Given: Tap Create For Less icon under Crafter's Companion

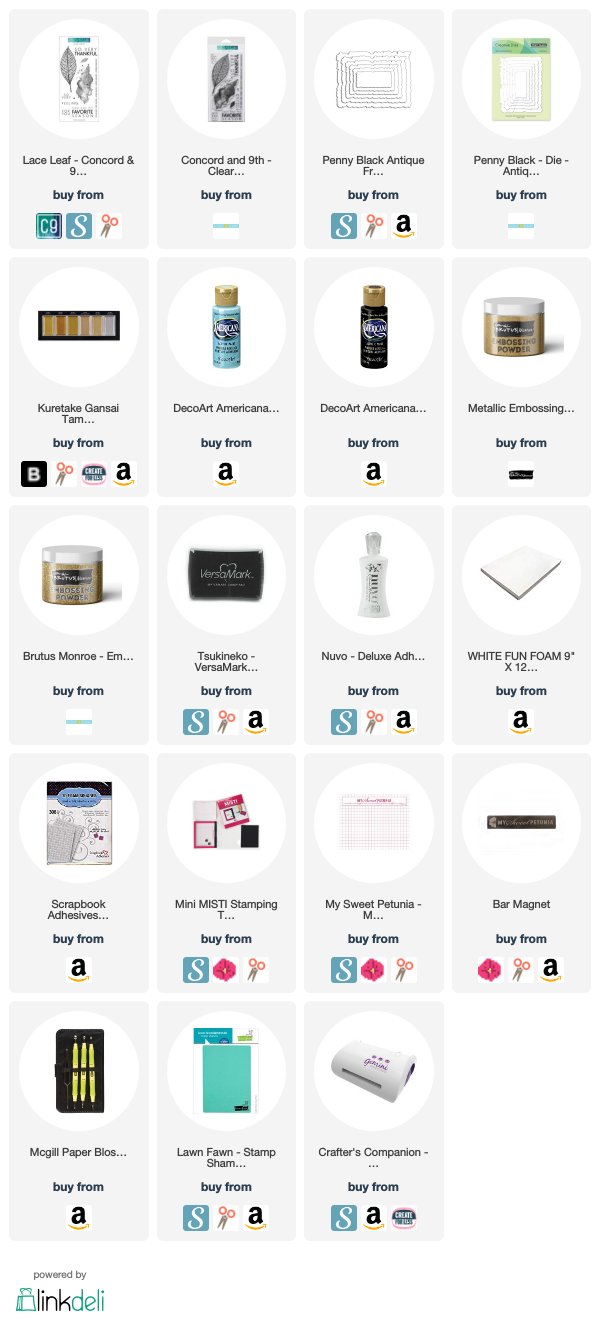Looking at the screenshot, I should pyautogui.click(x=403, y=1218).
